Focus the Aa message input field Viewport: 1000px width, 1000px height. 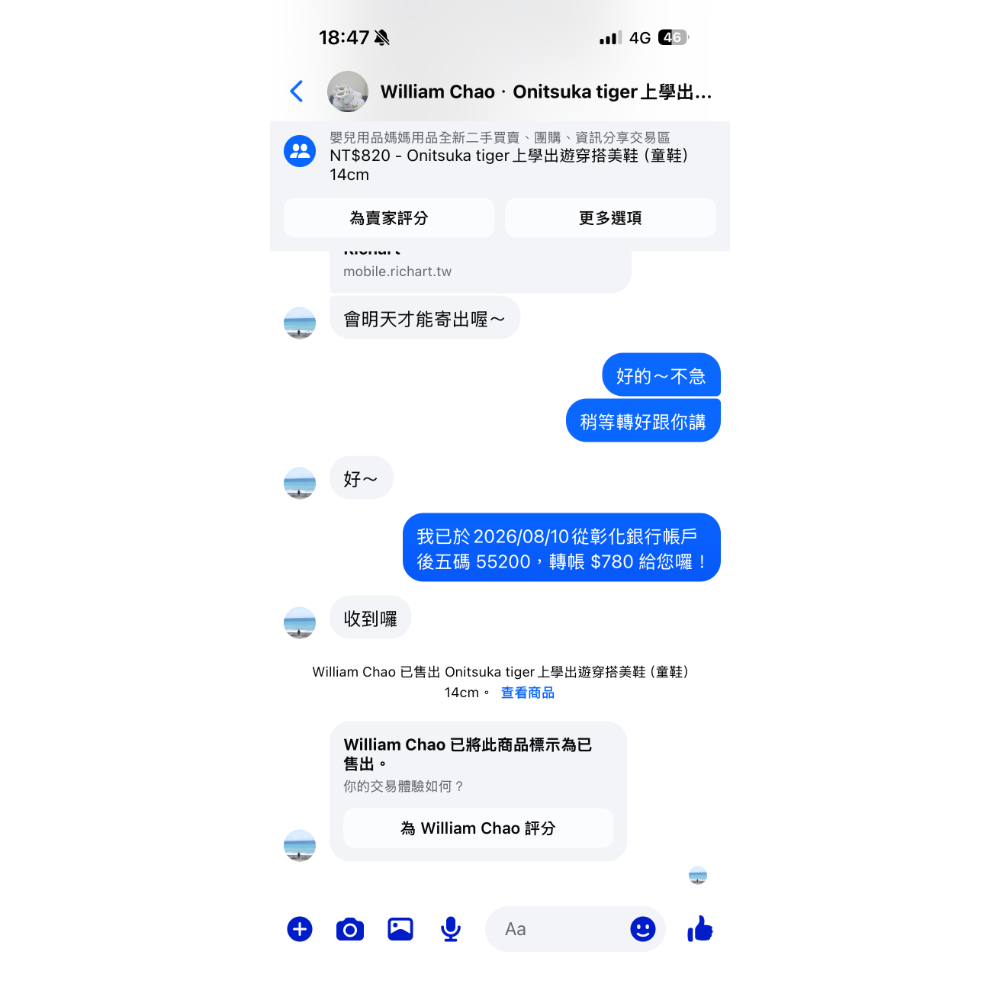tap(555, 929)
